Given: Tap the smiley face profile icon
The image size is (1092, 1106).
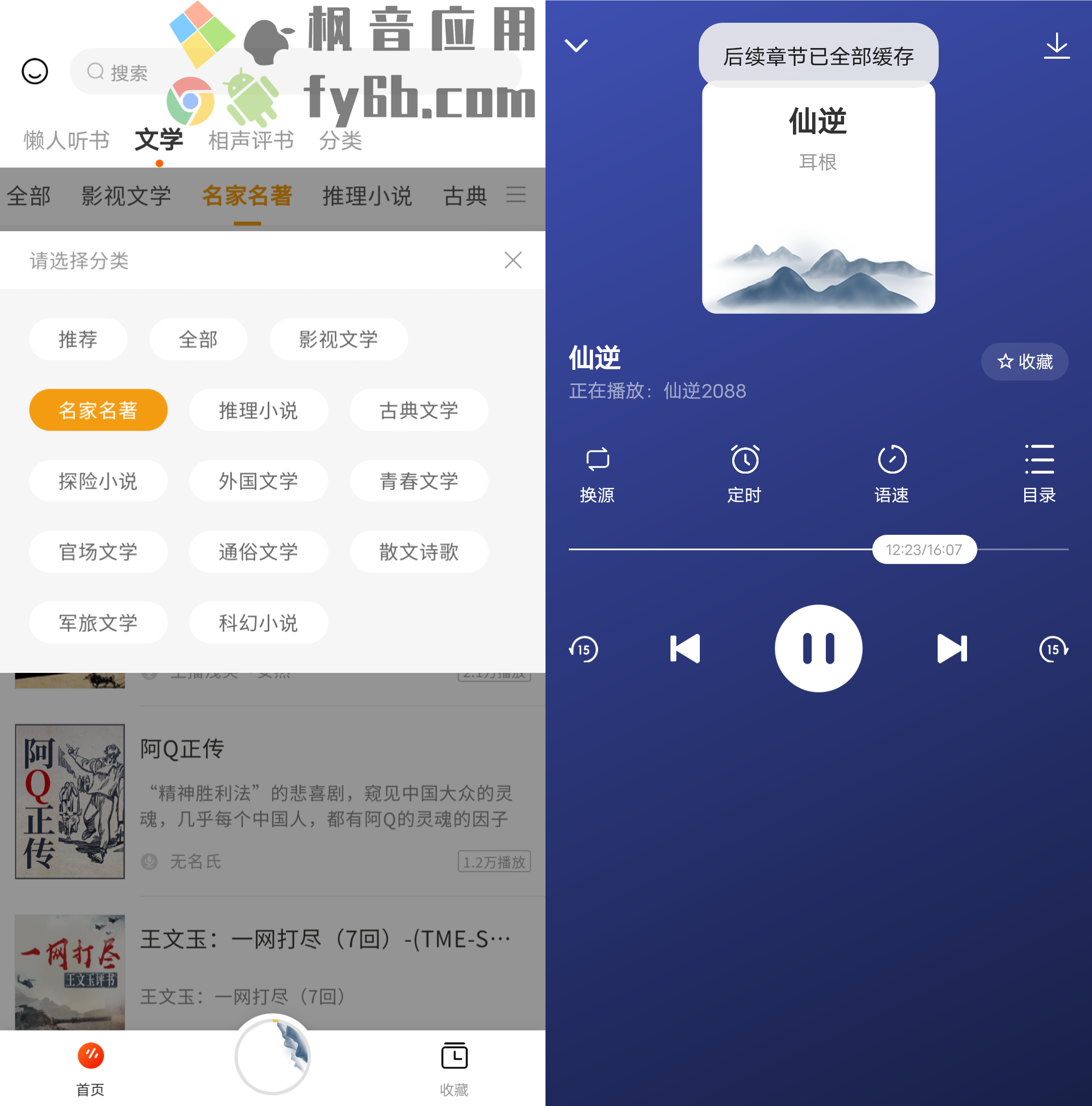Looking at the screenshot, I should pyautogui.click(x=35, y=71).
